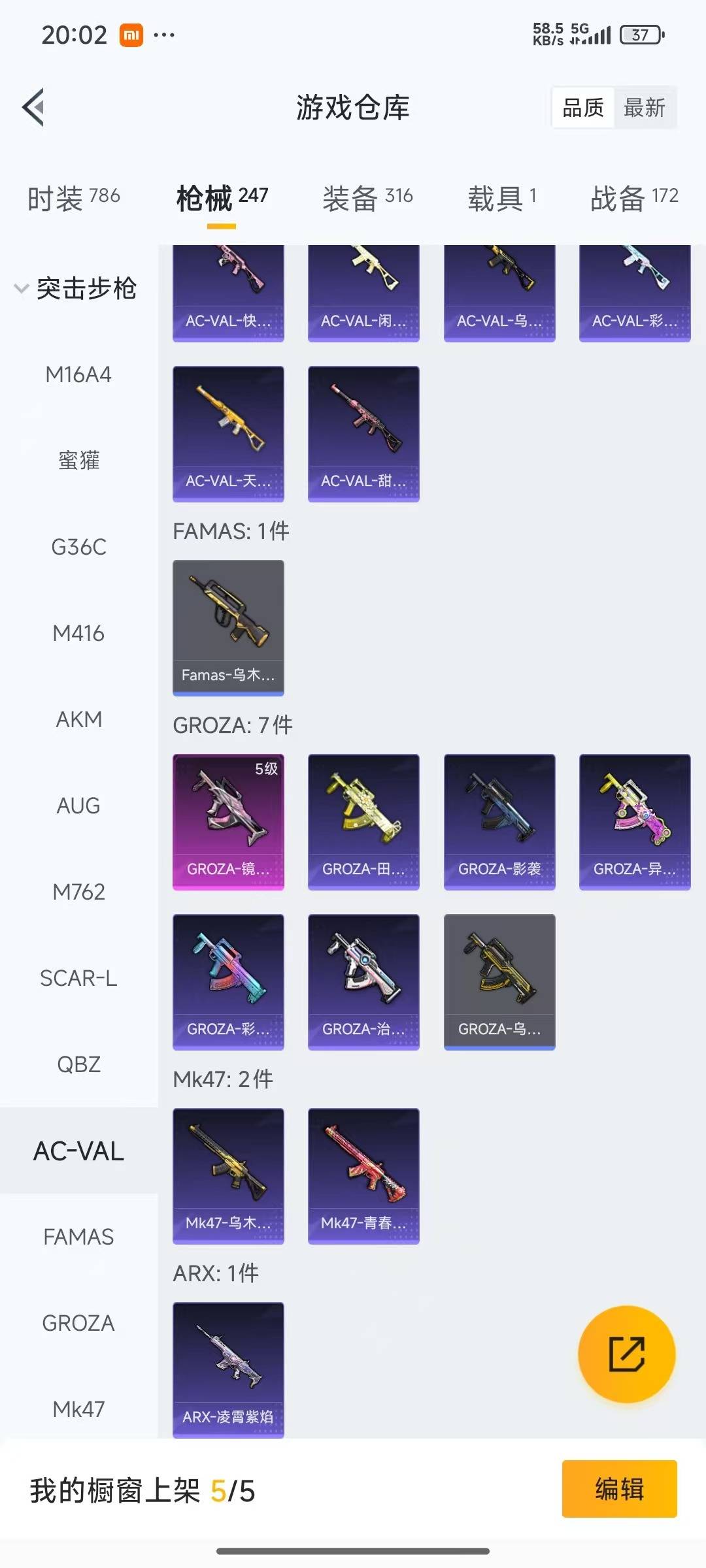Open the 载具 tab
This screenshot has width=706, height=1568.
tap(501, 196)
